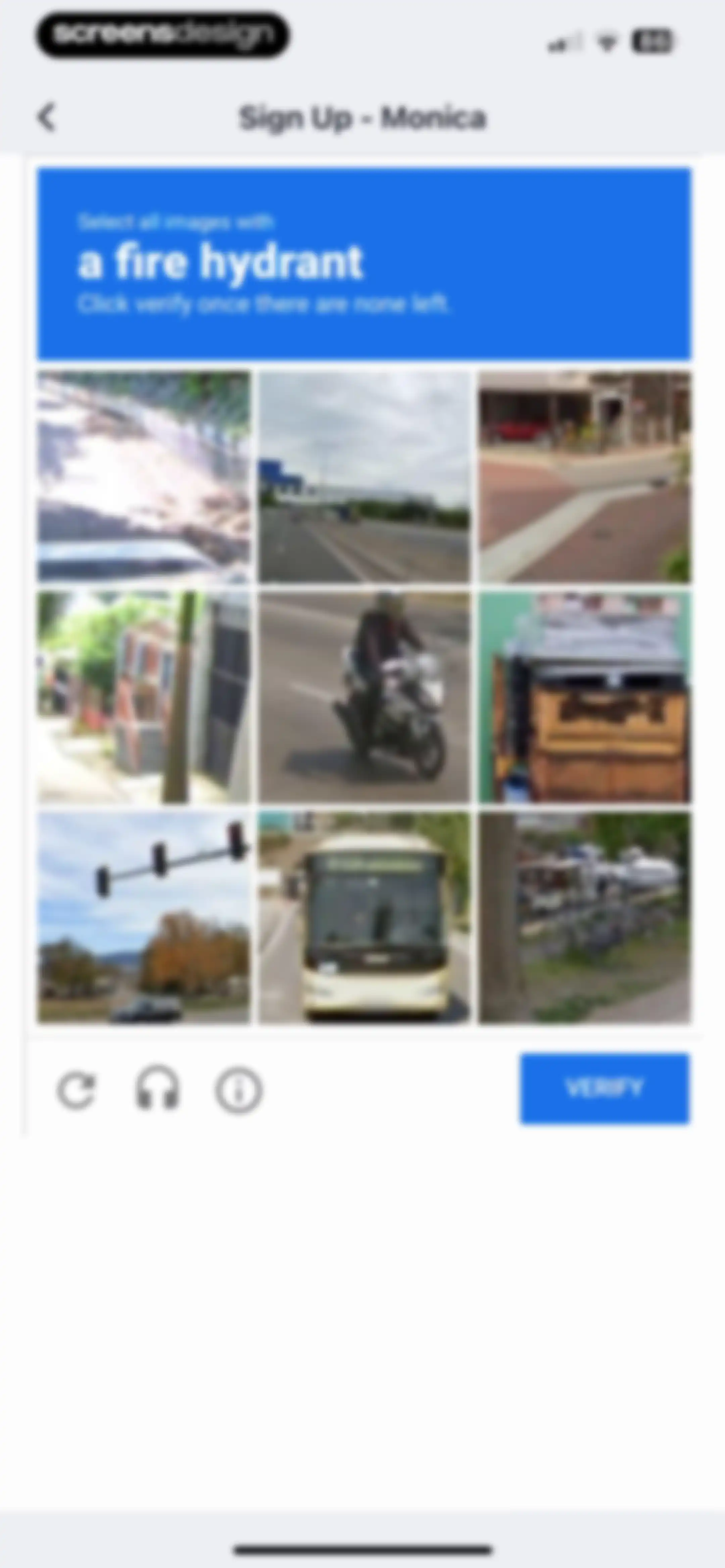Select the brick crosswalk image tile
Screen dimensions: 725x1568
click(585, 476)
